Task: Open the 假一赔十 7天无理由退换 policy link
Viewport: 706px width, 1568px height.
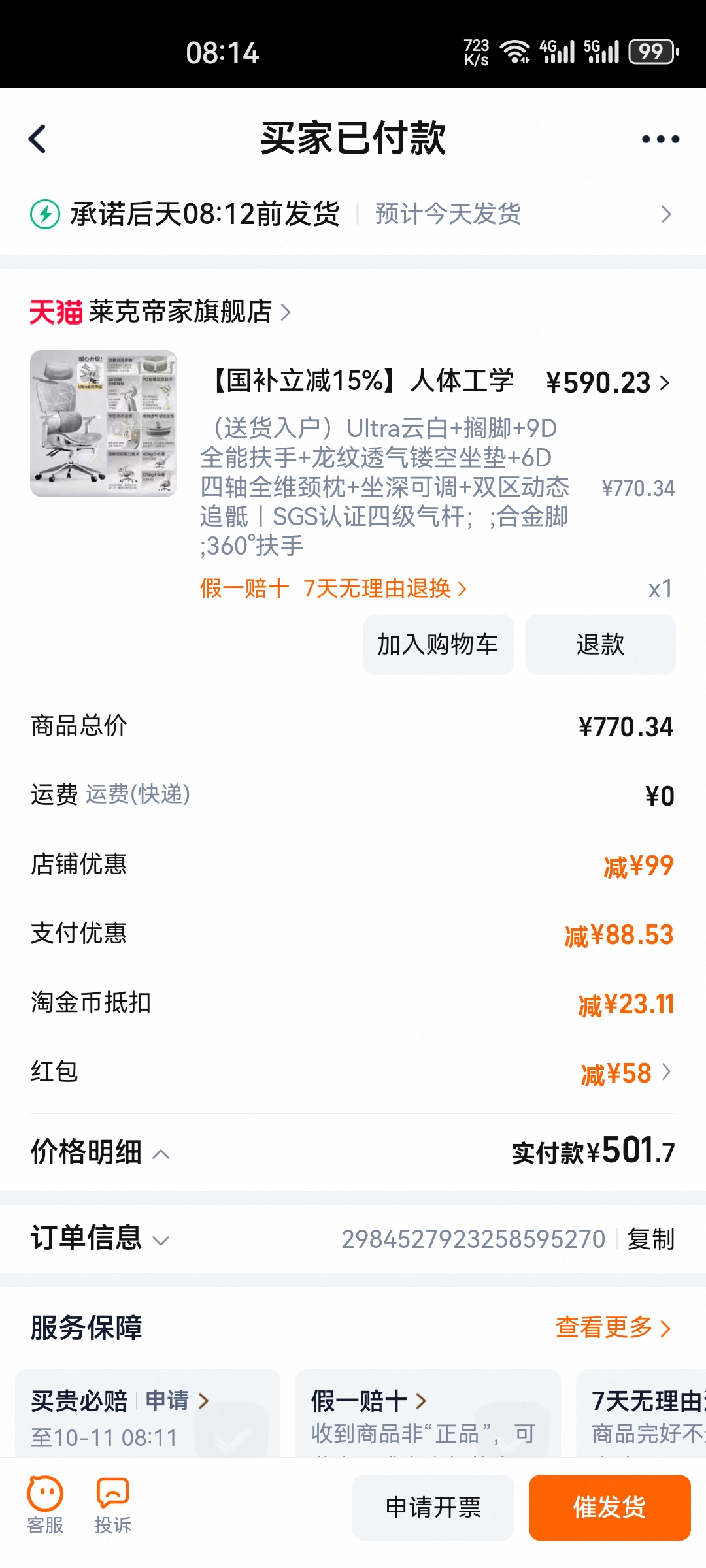Action: click(x=333, y=589)
